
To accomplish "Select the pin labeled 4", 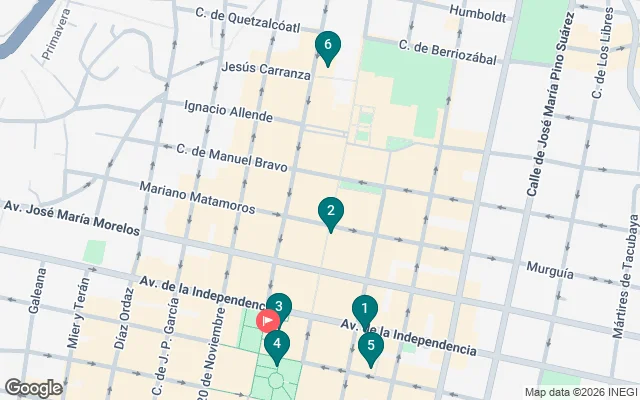I will click(x=277, y=345).
